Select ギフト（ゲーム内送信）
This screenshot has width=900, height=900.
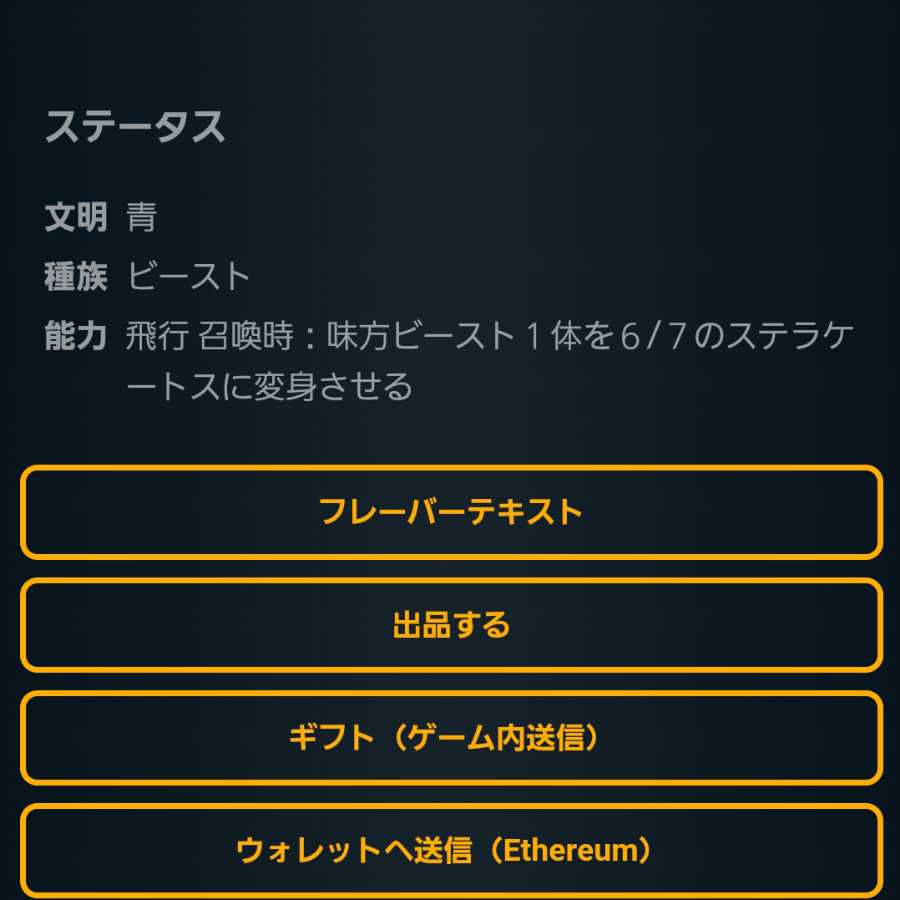[450, 738]
